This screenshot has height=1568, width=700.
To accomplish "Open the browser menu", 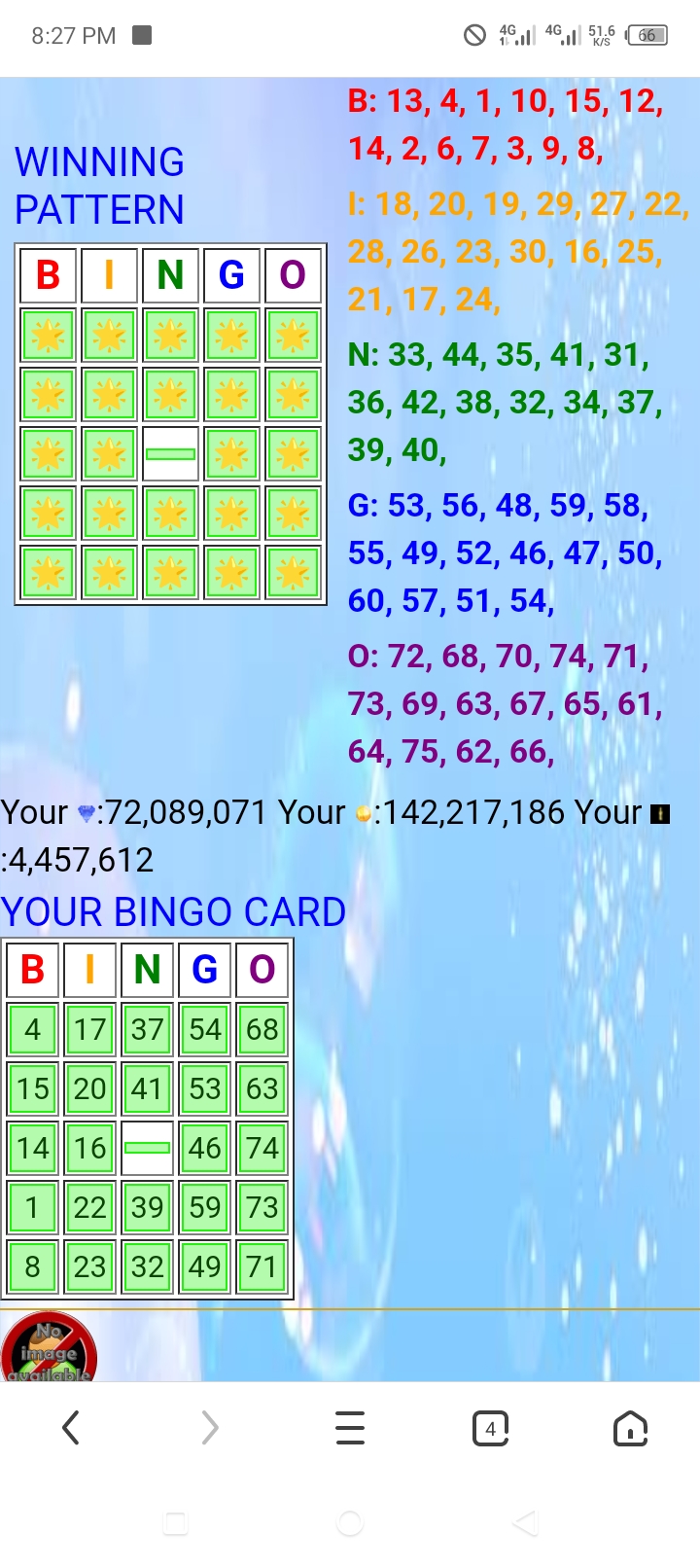I will 350,1428.
